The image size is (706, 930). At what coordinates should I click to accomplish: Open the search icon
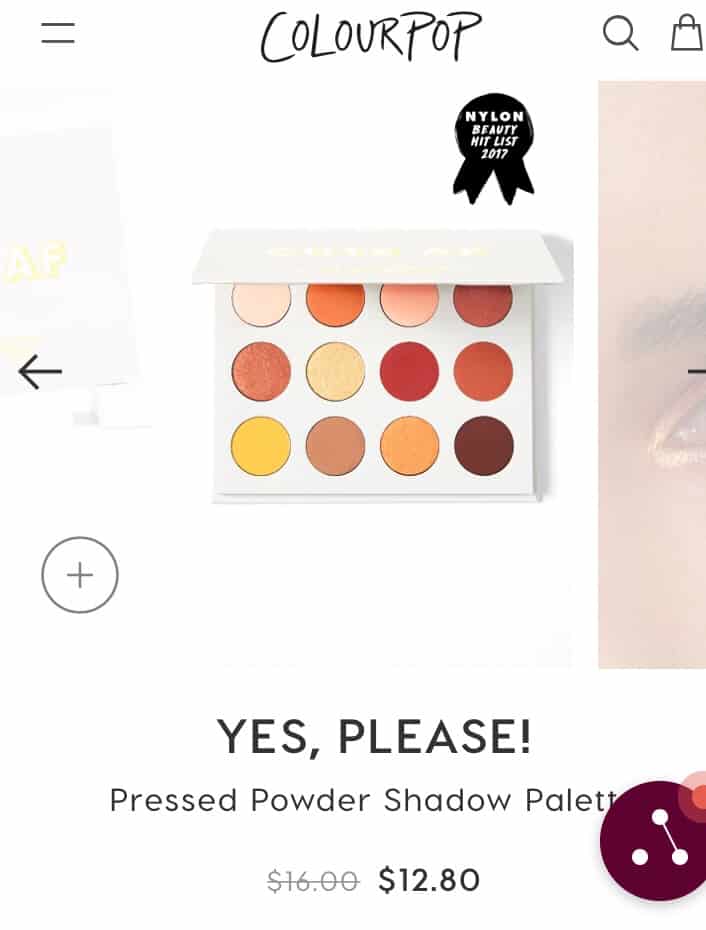pos(620,33)
